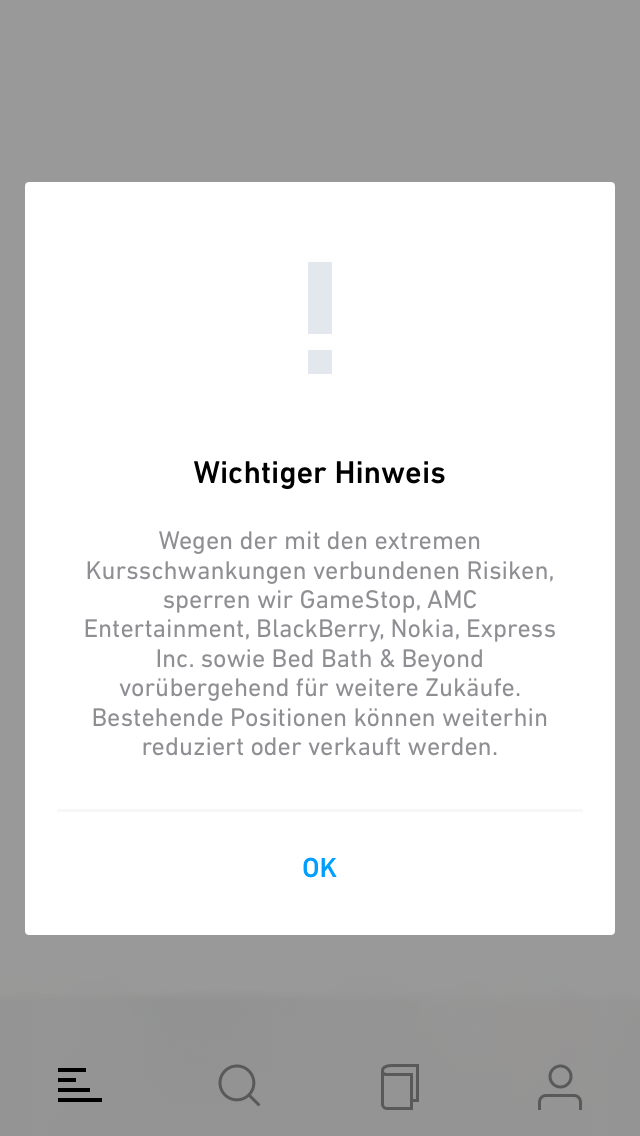This screenshot has width=640, height=1136.
Task: Dismiss the Wichtiger Hinweis dialog with OK
Action: 320,868
